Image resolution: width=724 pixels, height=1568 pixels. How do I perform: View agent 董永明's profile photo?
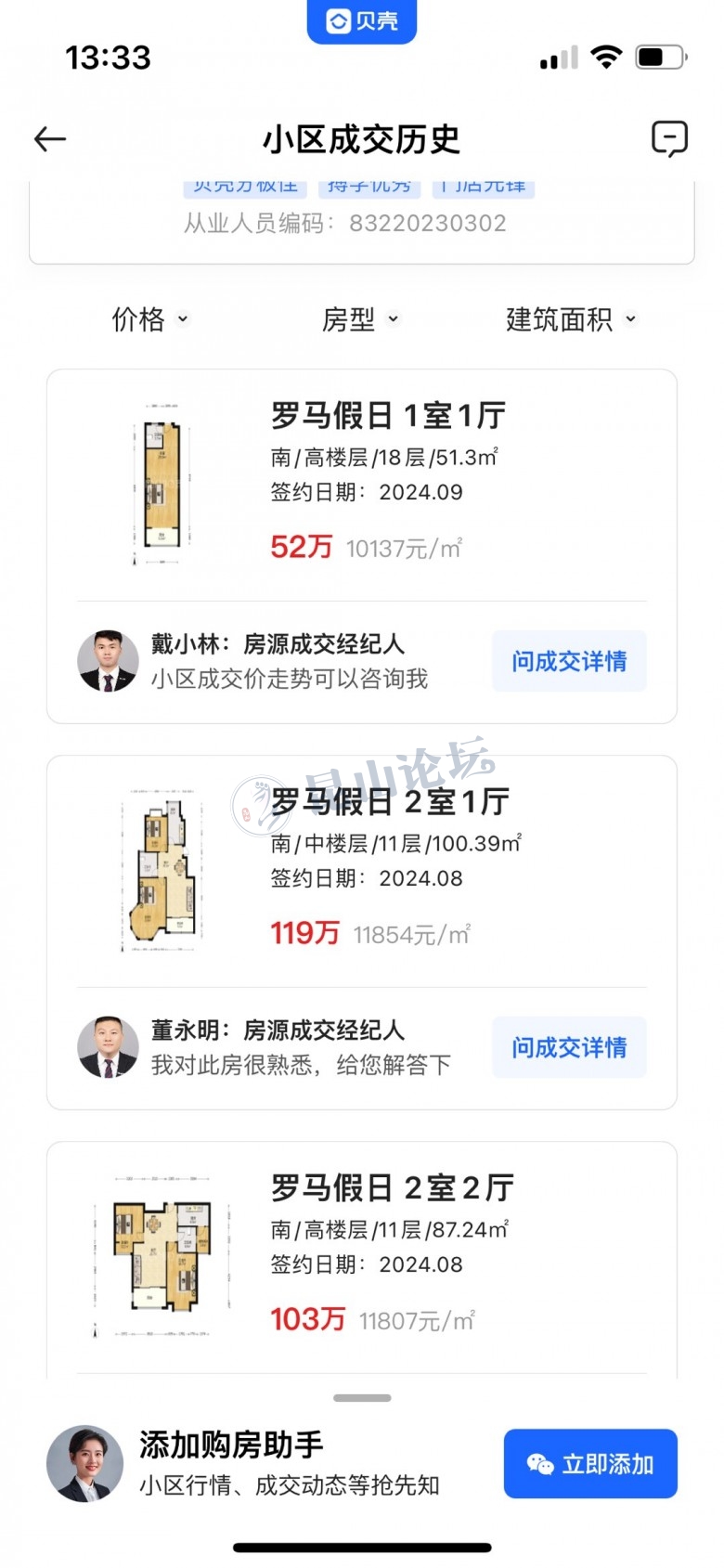coord(108,1047)
